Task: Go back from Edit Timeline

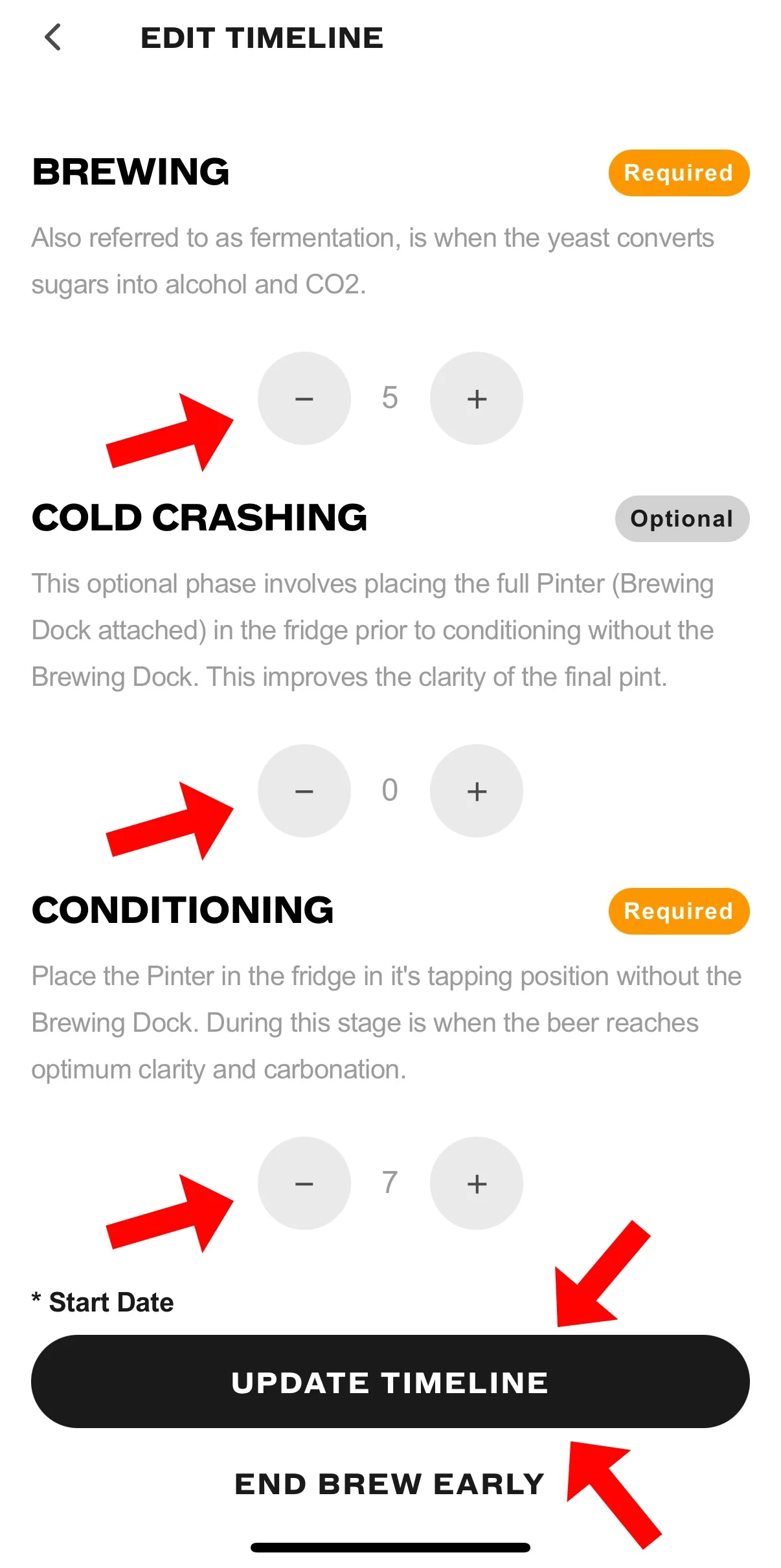Action: pos(53,37)
